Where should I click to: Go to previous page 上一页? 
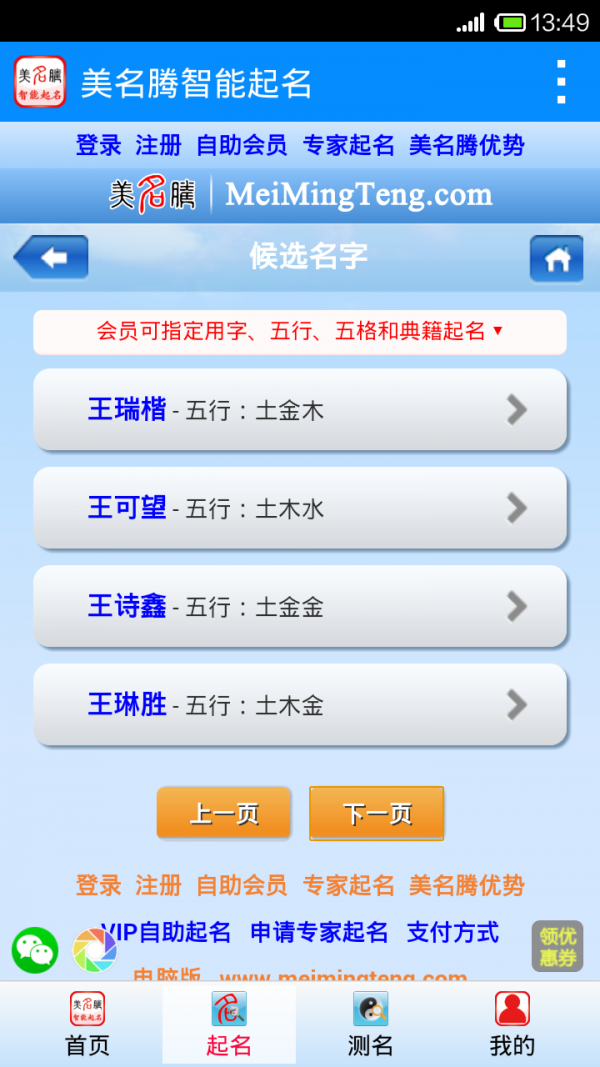click(x=224, y=813)
